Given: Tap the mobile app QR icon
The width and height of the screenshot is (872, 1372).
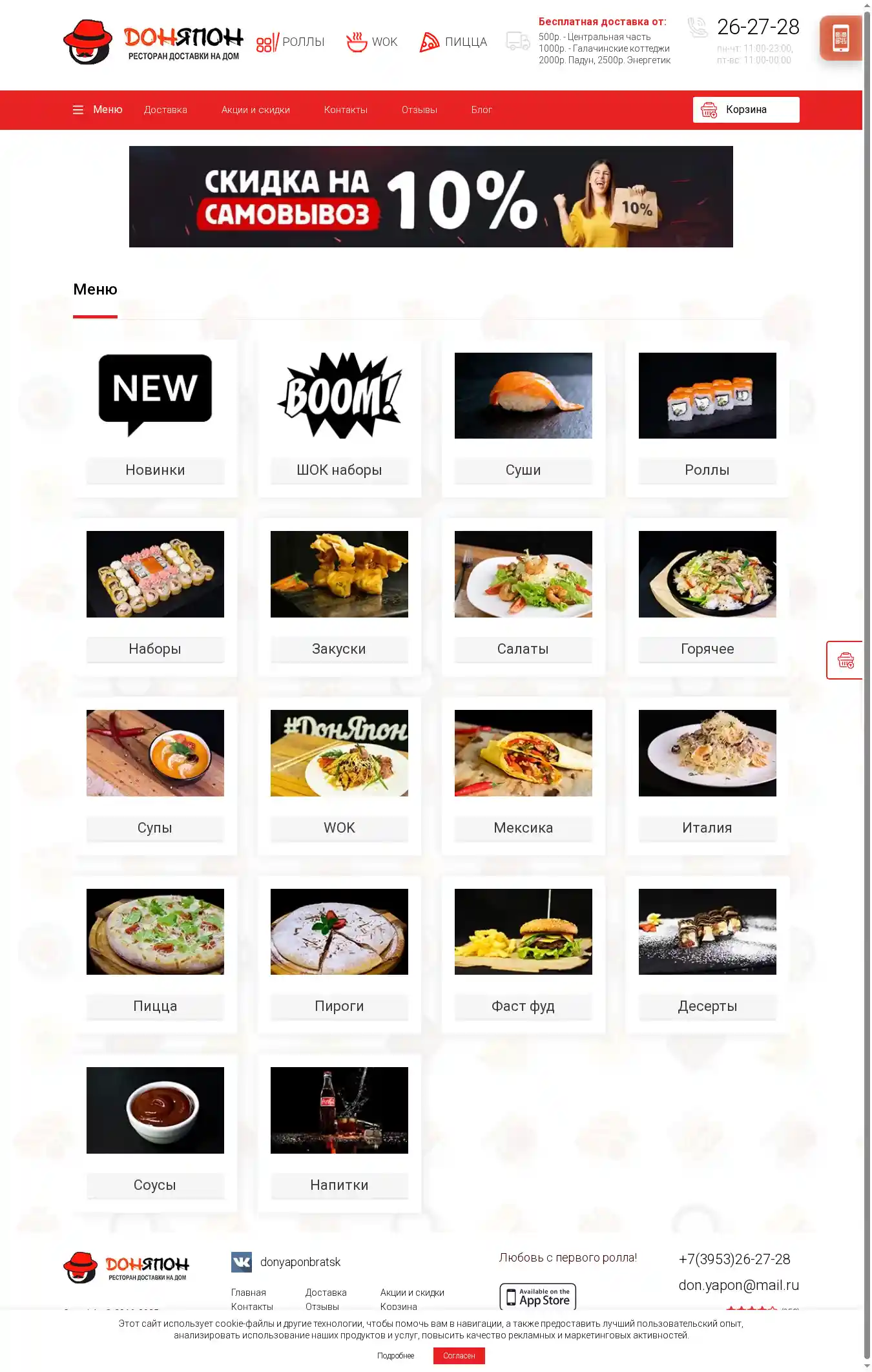Looking at the screenshot, I should point(840,38).
